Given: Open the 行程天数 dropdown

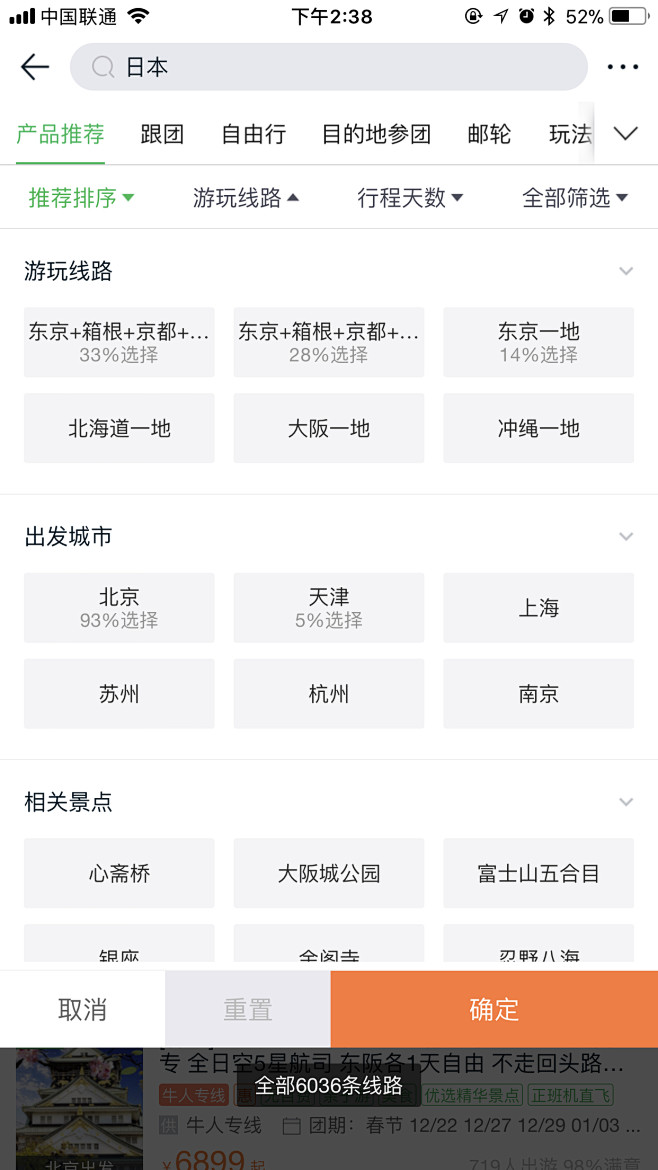Looking at the screenshot, I should 410,198.
